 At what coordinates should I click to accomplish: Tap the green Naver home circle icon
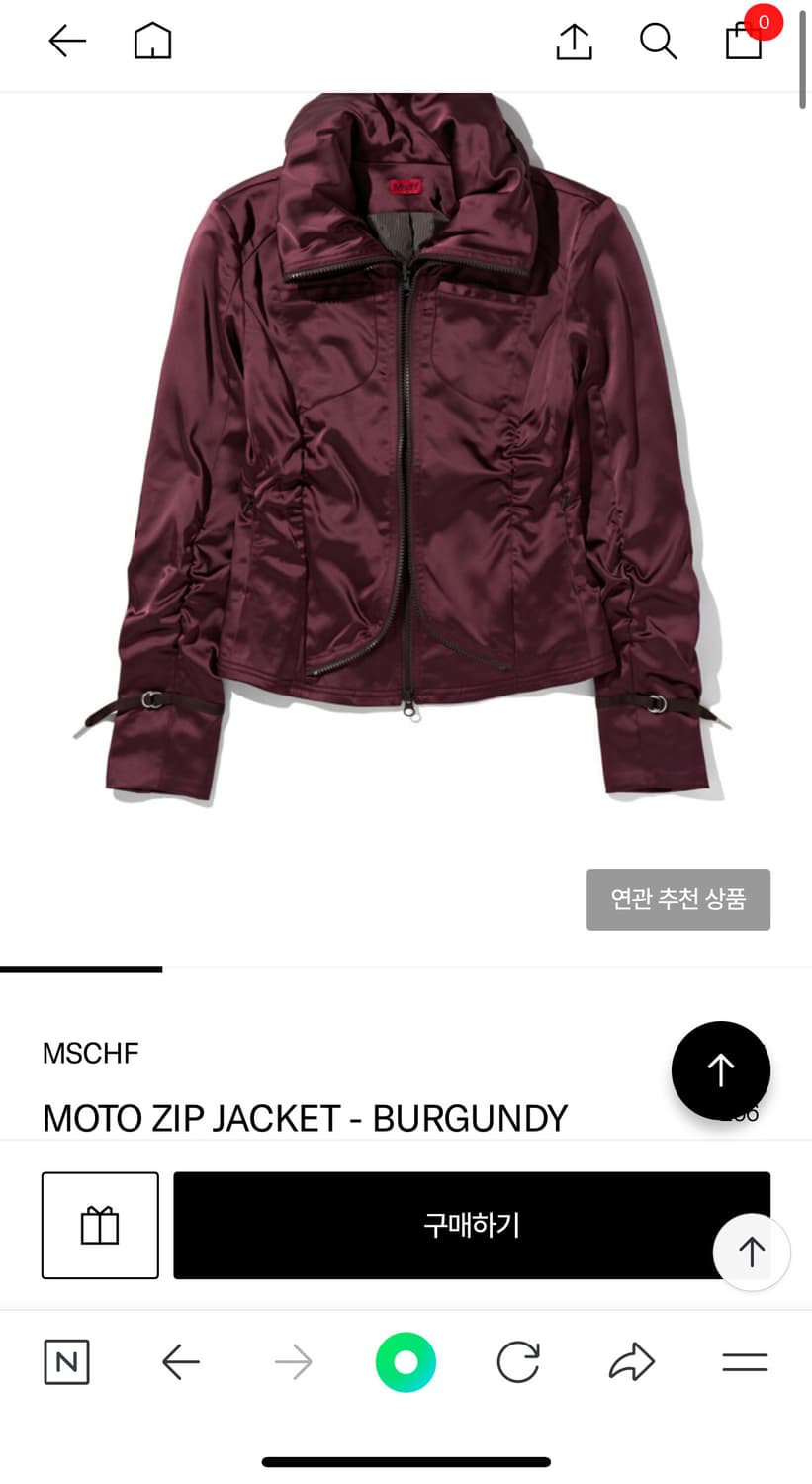coord(406,1361)
